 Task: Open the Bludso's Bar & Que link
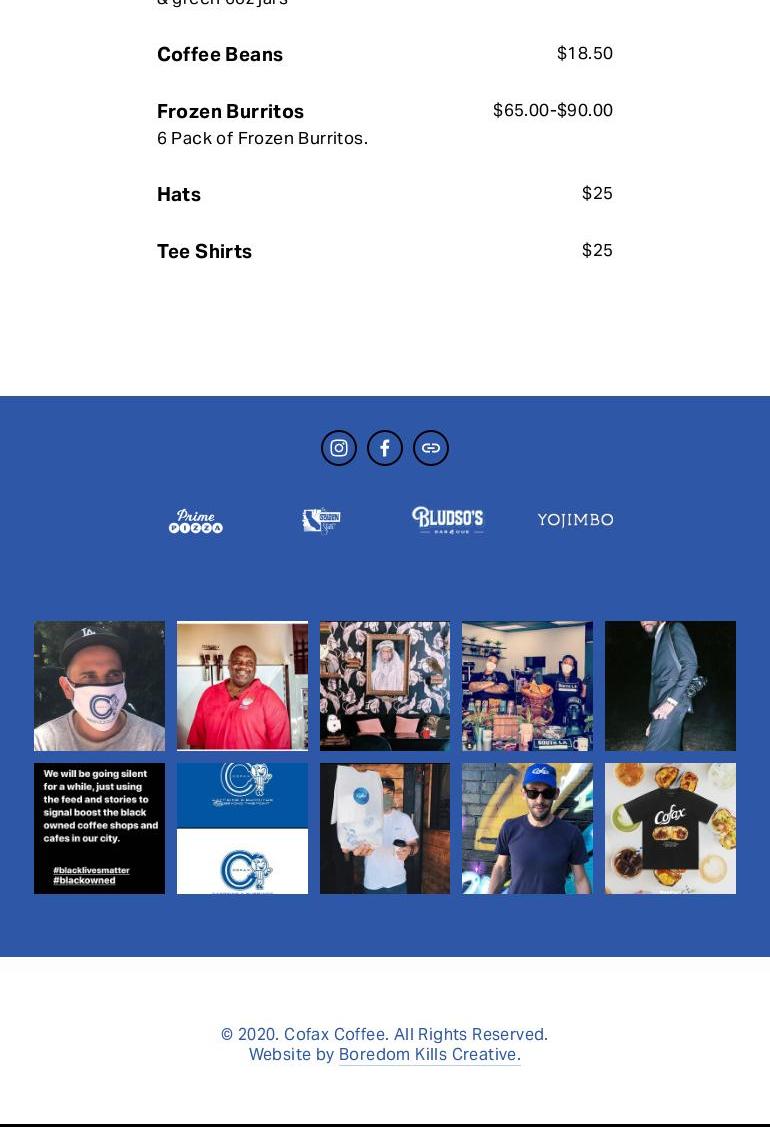click(x=447, y=520)
